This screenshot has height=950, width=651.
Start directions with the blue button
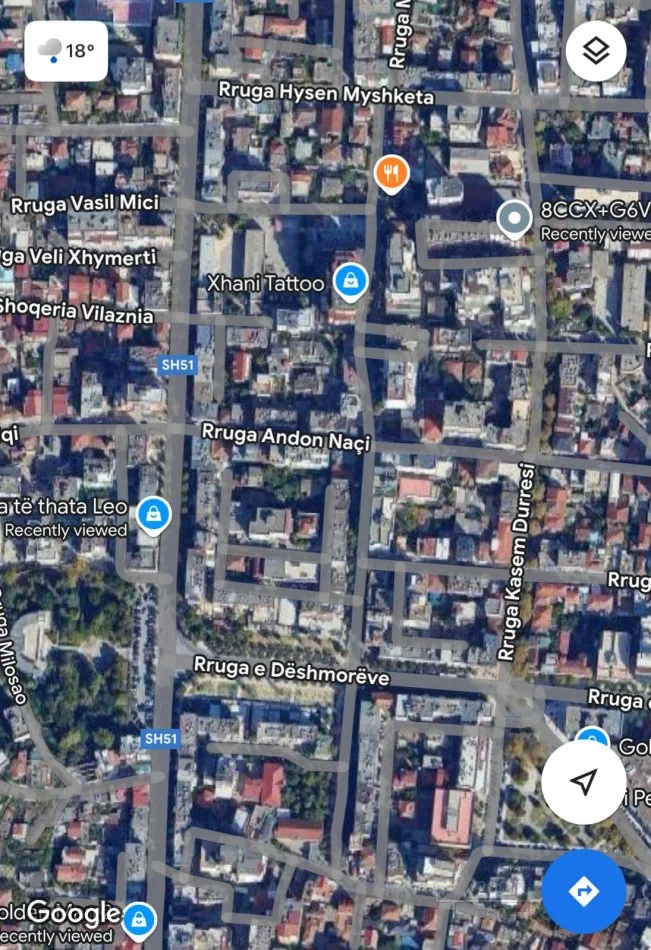pyautogui.click(x=584, y=891)
